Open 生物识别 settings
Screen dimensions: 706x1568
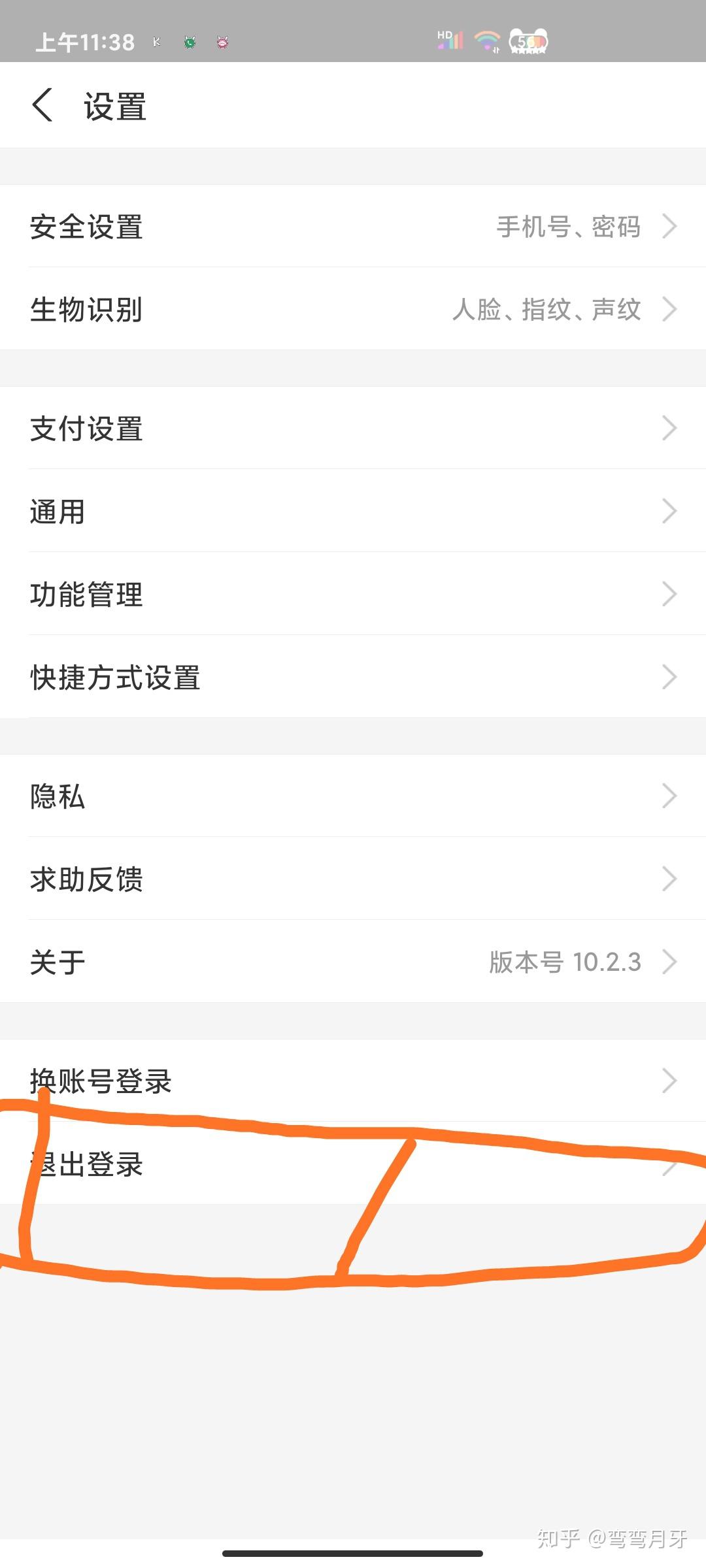[x=353, y=309]
